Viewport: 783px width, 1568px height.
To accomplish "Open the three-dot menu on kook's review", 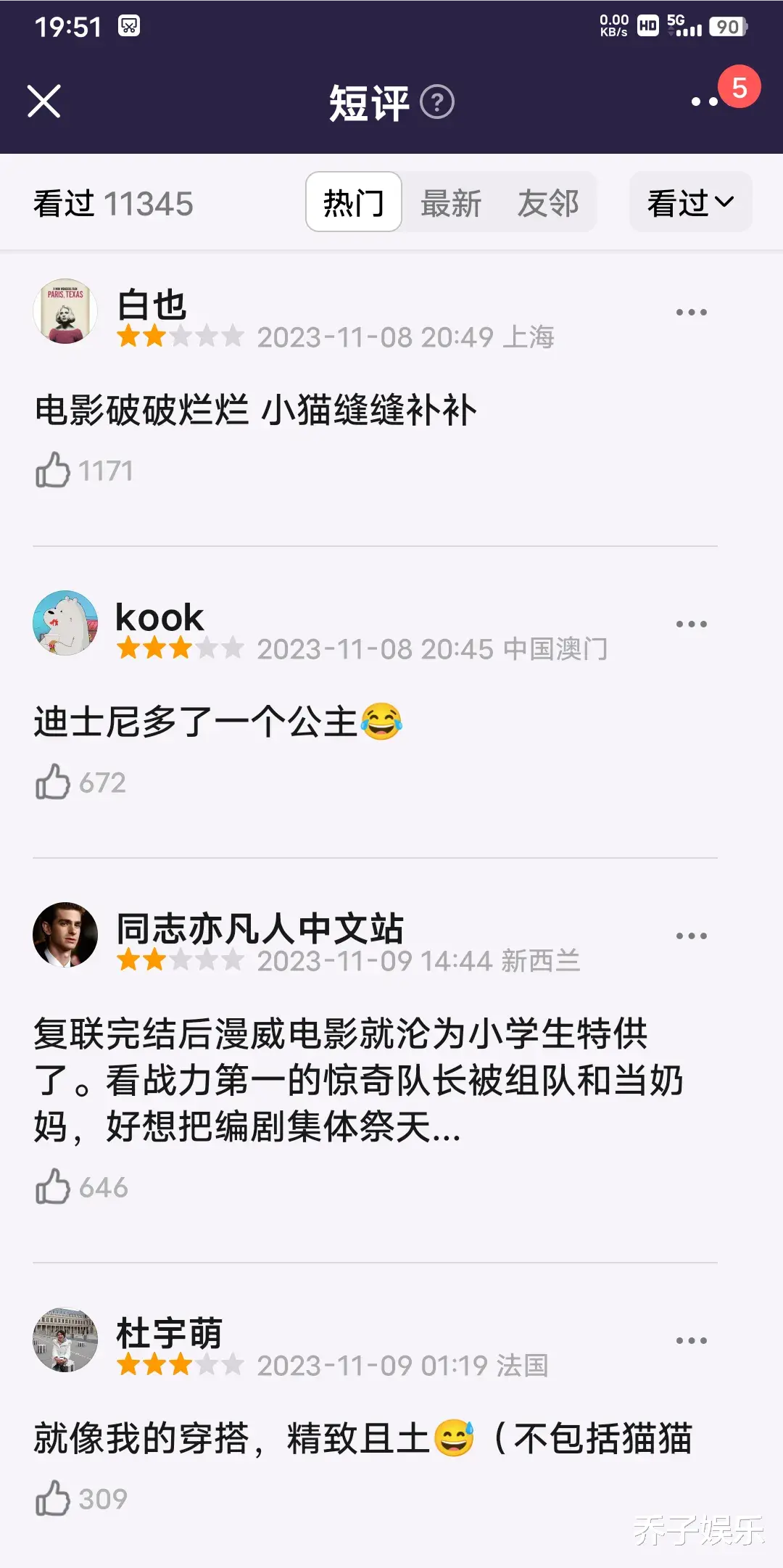I will pos(690,622).
